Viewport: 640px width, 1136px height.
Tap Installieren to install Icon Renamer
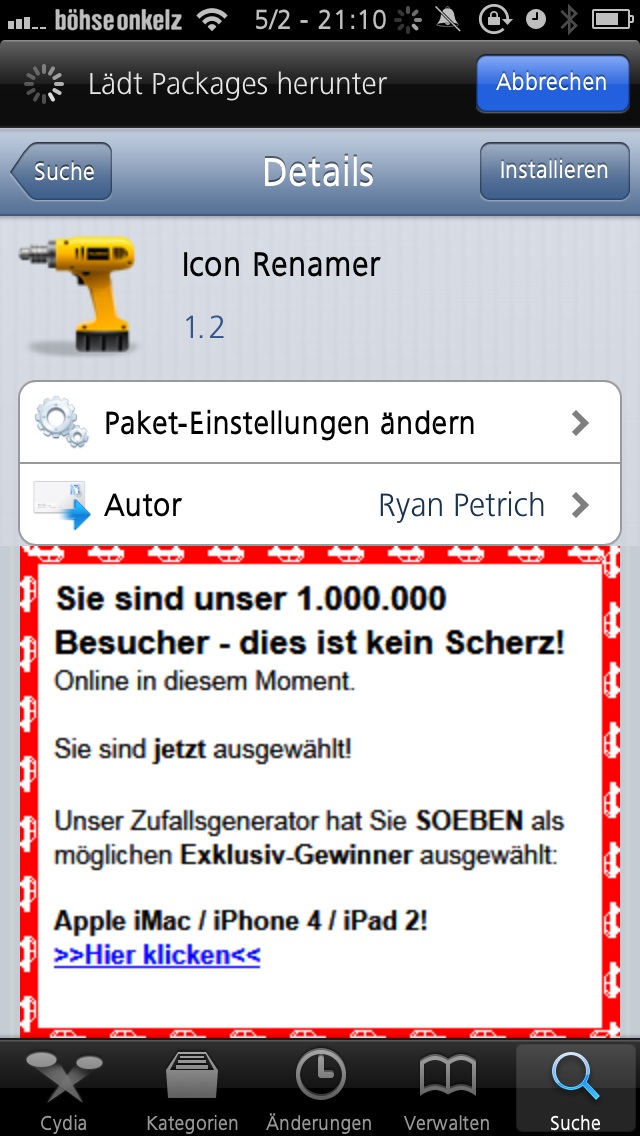pos(553,171)
